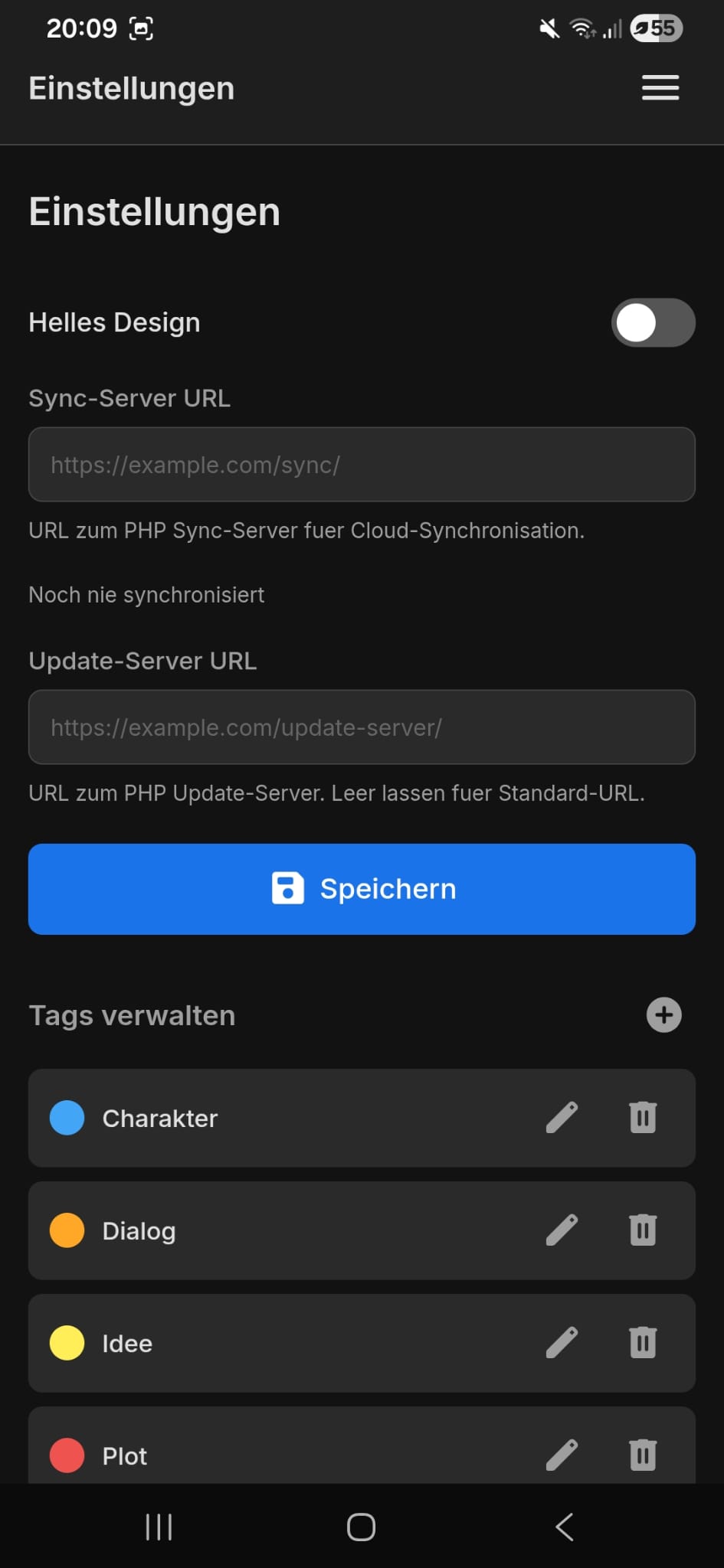Delete the Charakter tag

tap(643, 1118)
